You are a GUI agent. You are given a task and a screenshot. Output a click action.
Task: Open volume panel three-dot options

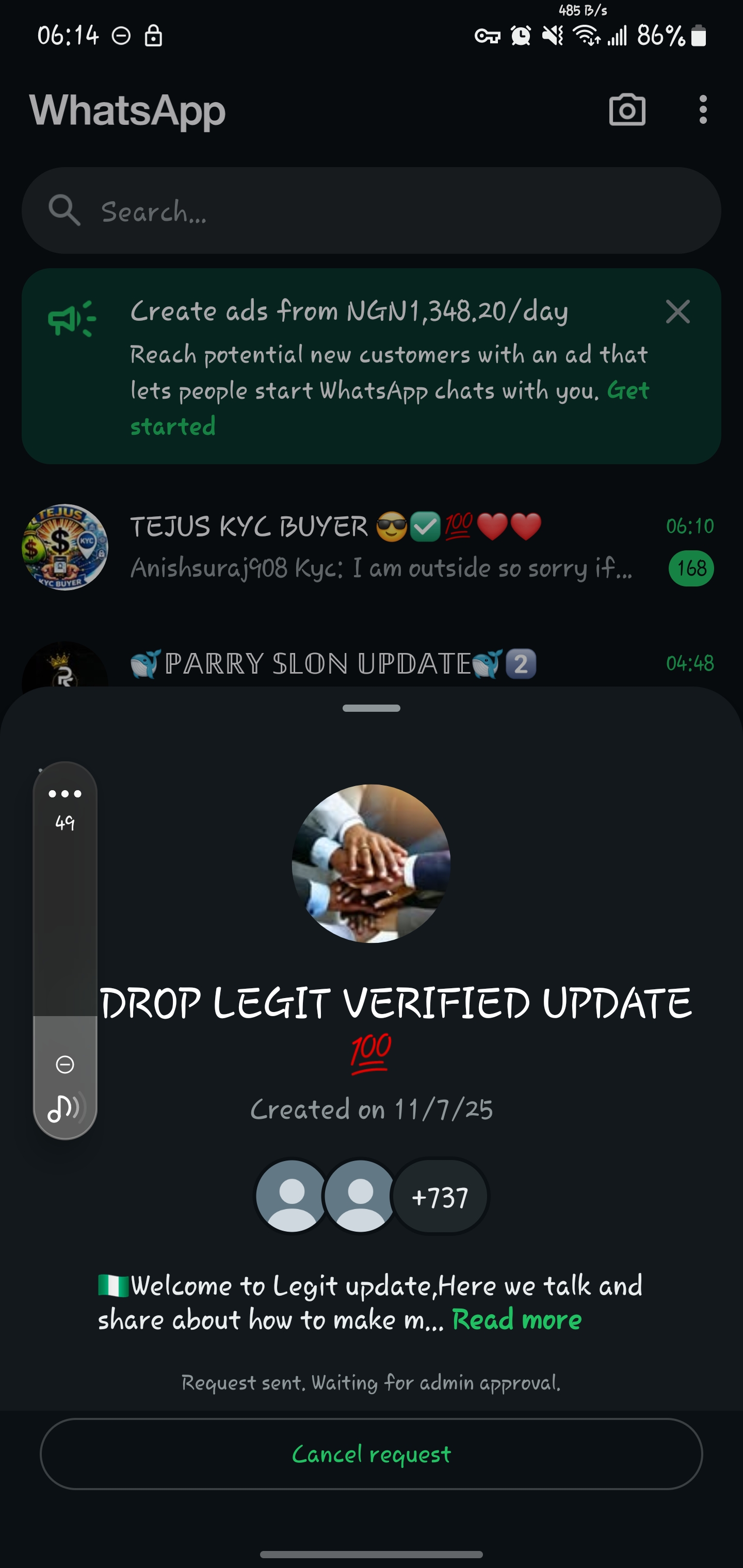pos(65,794)
